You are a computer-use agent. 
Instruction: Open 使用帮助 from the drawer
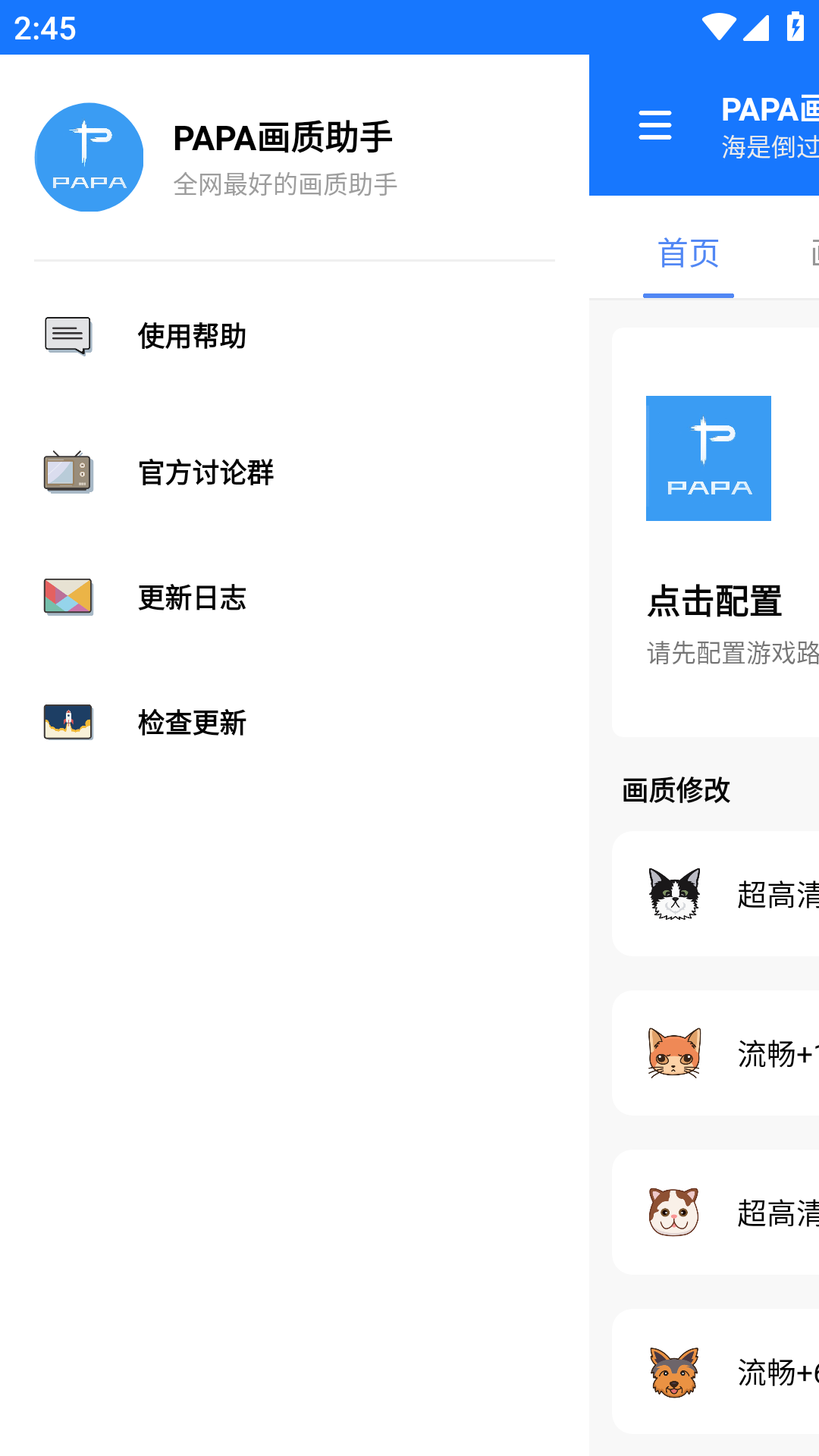[x=192, y=336]
